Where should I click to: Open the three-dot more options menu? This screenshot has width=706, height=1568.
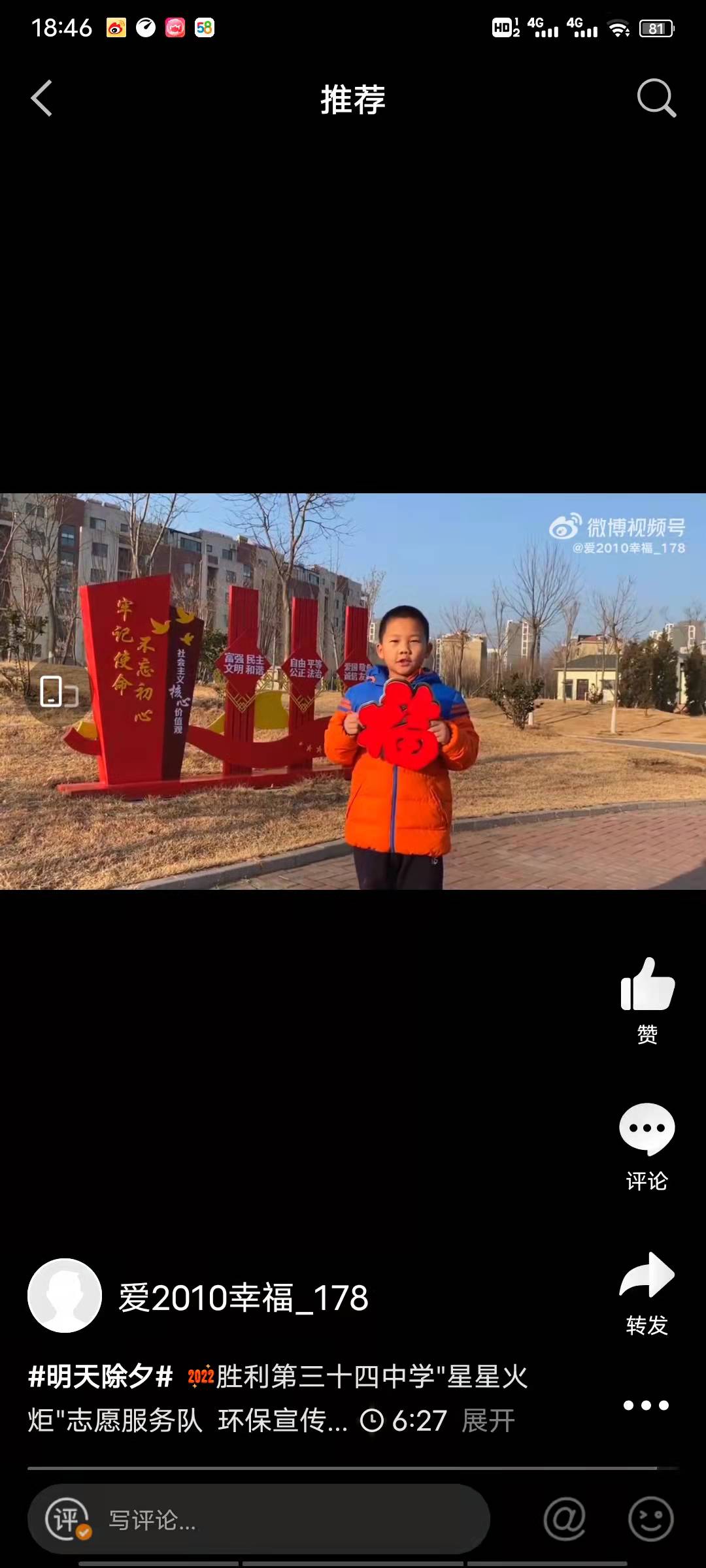[647, 1405]
